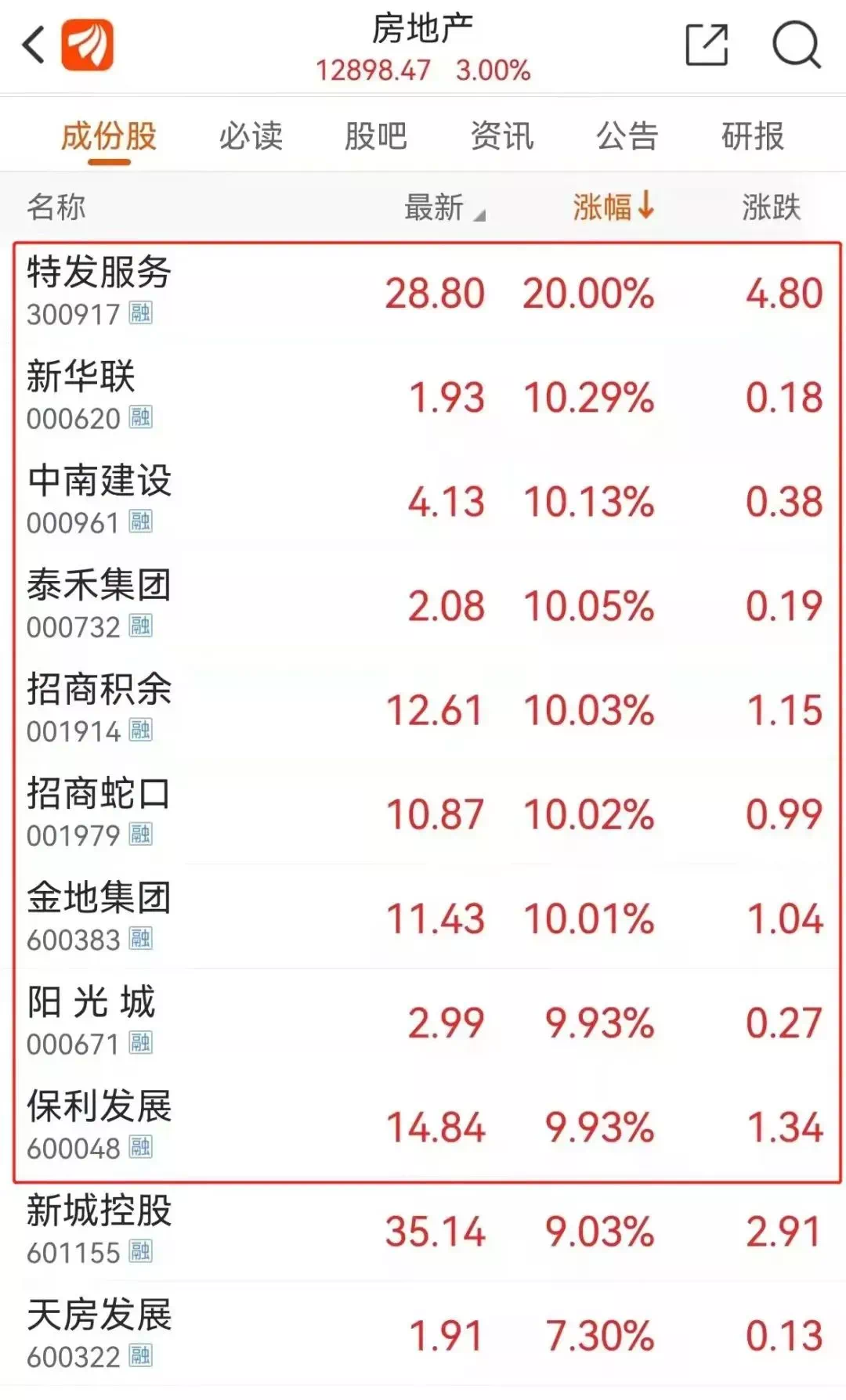View details for 中南建设
This screenshot has width=846, height=1400.
click(x=99, y=500)
